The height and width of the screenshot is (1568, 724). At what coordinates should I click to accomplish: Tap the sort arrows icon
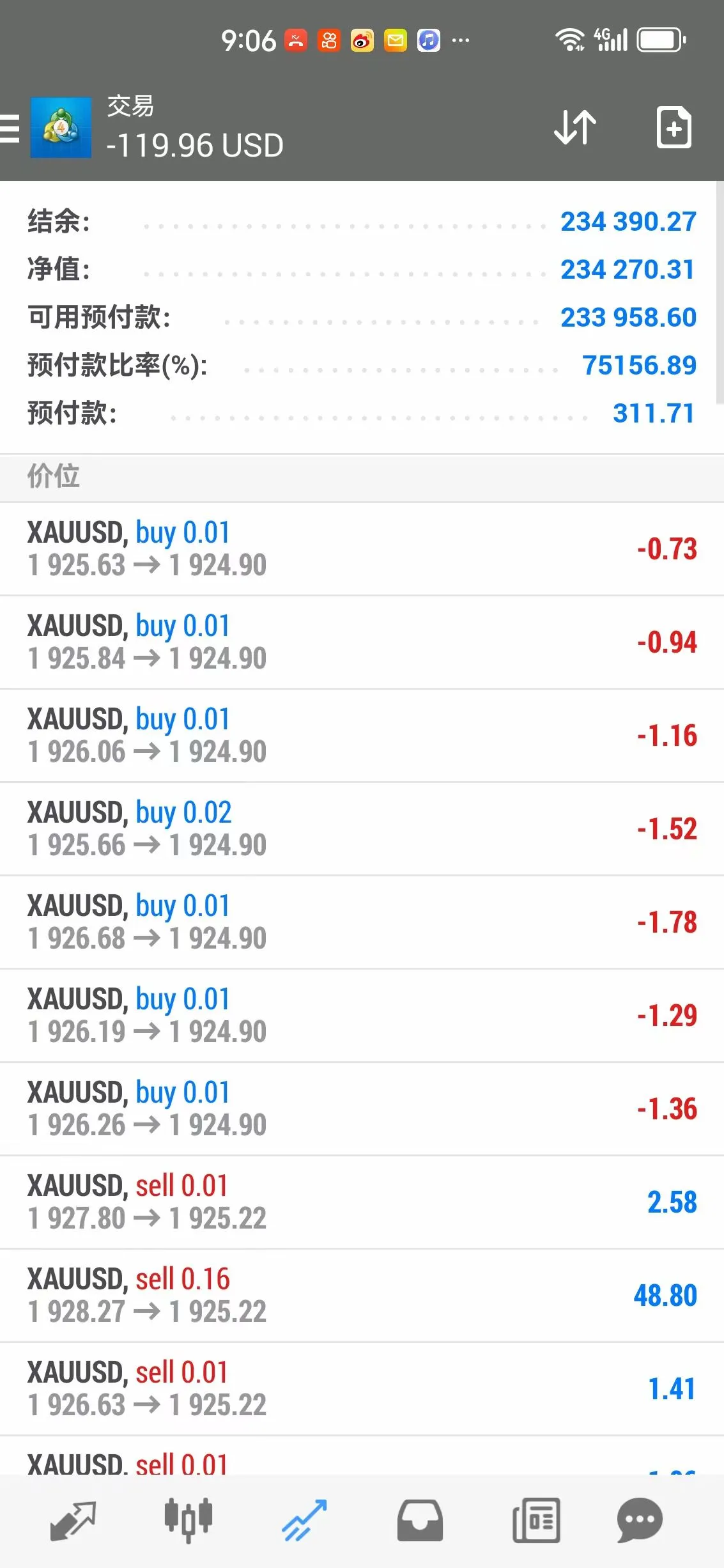click(574, 127)
